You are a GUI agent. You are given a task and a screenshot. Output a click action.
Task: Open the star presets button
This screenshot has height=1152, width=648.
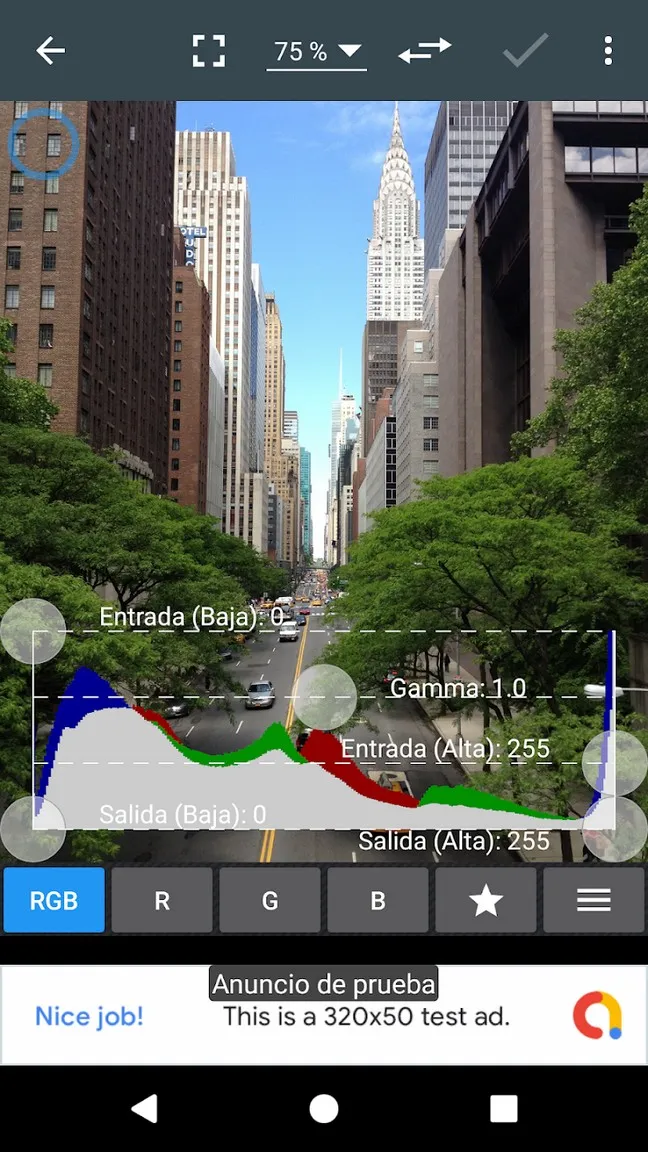[486, 900]
